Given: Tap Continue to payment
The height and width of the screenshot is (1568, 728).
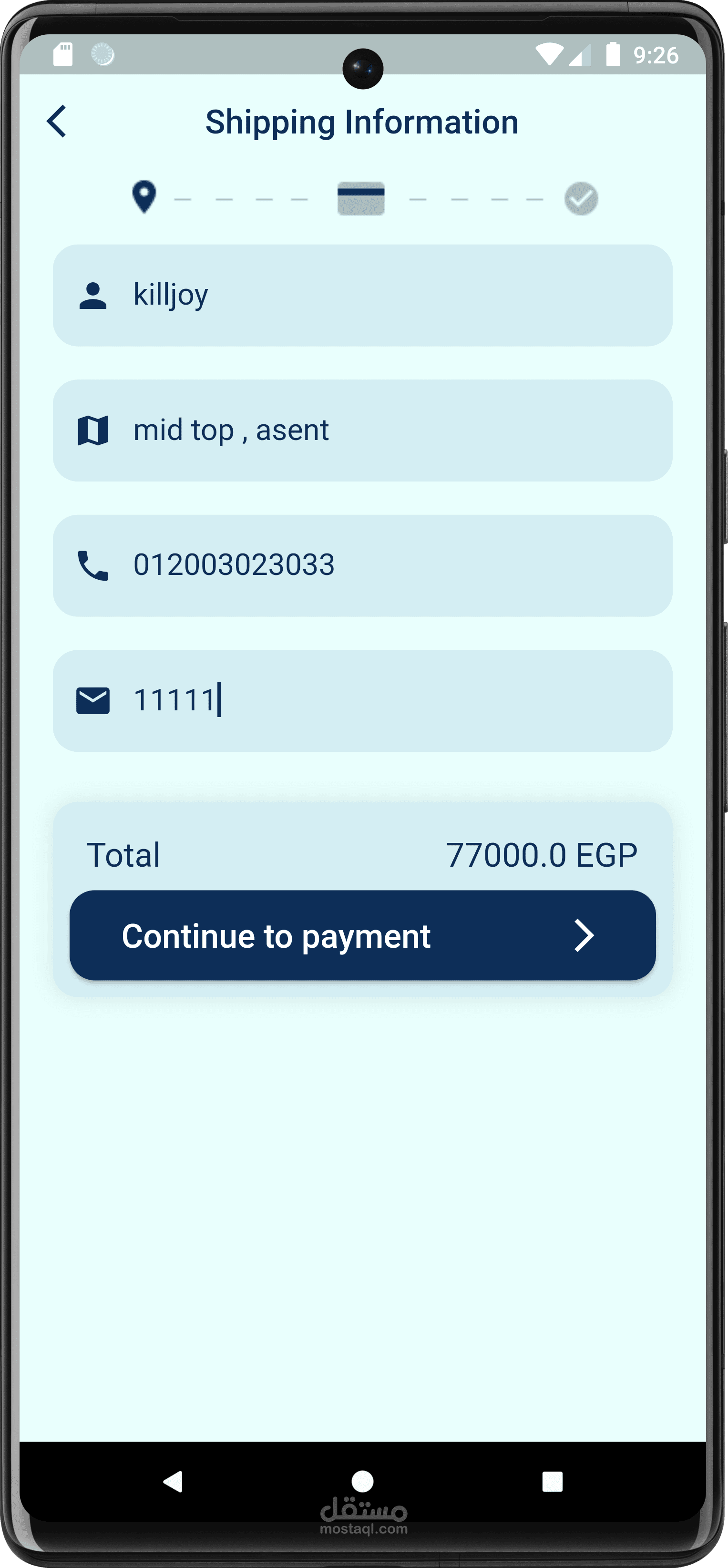Looking at the screenshot, I should (363, 935).
